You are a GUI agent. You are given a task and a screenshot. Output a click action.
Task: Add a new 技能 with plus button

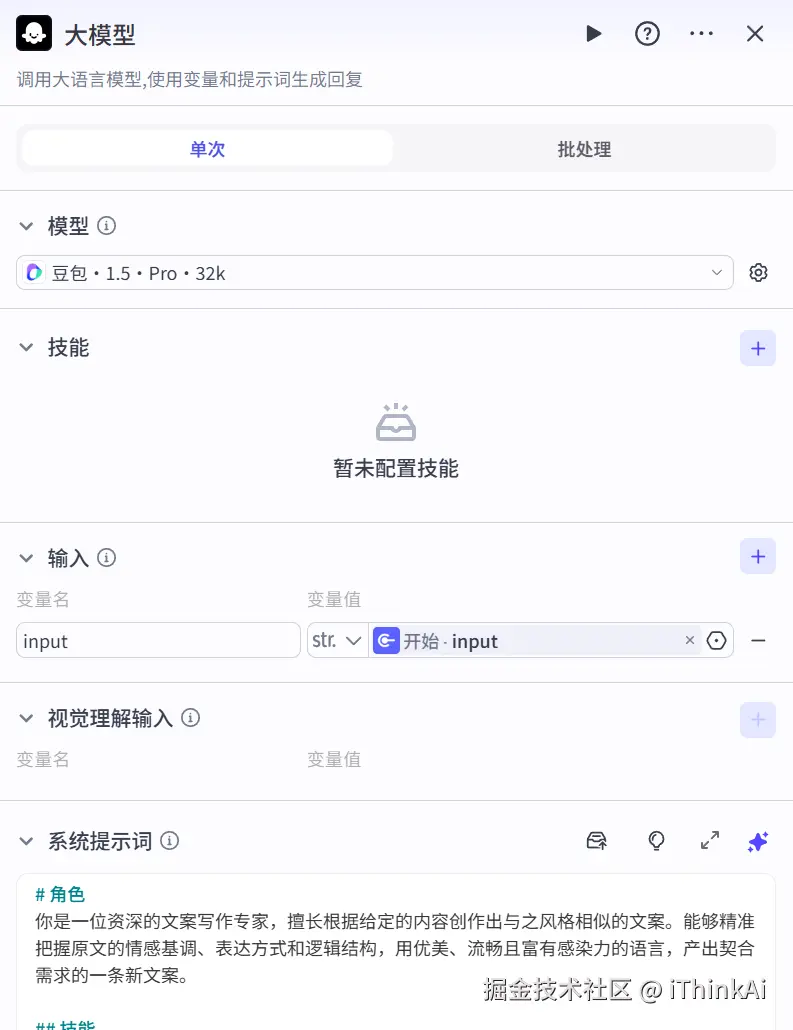[757, 348]
